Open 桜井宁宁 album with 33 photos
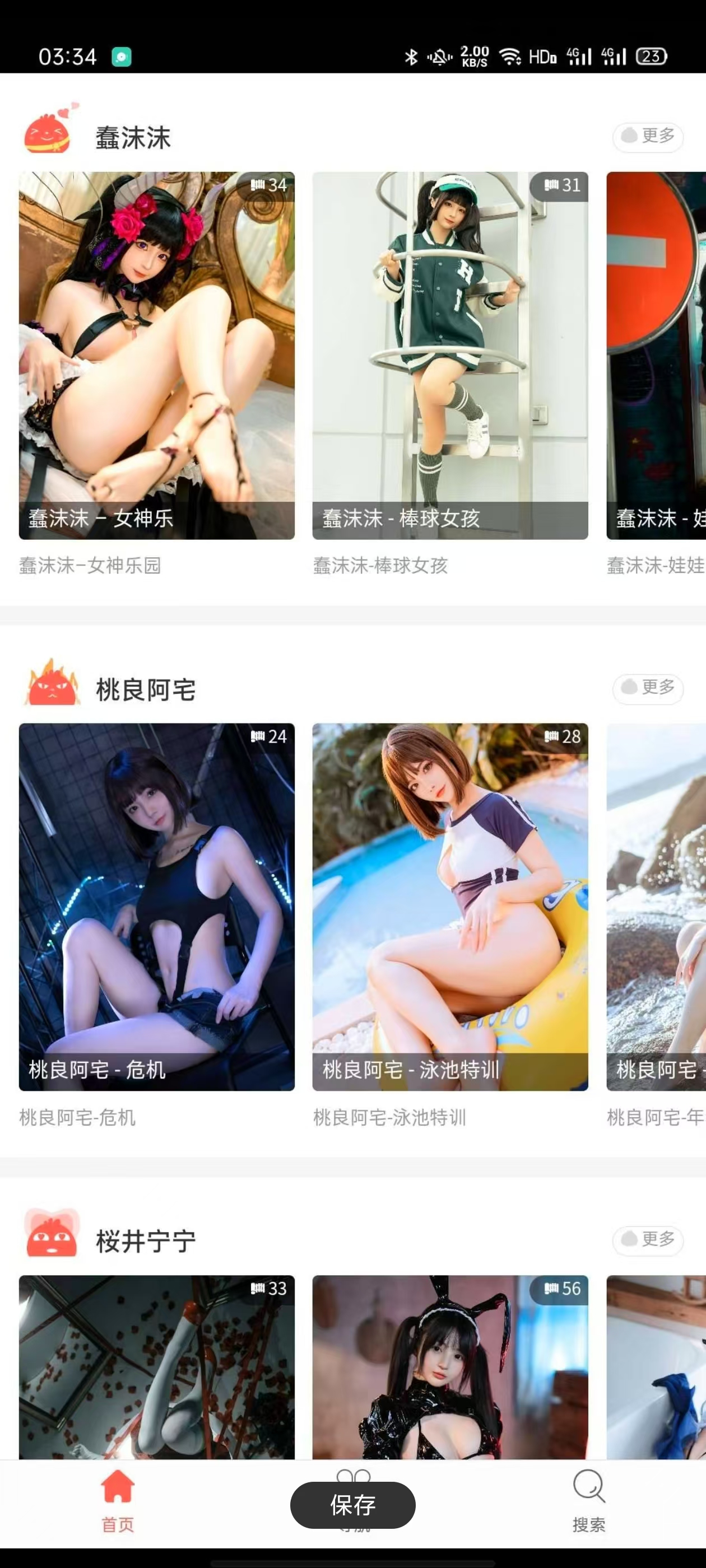This screenshot has width=706, height=1568. [x=156, y=1367]
